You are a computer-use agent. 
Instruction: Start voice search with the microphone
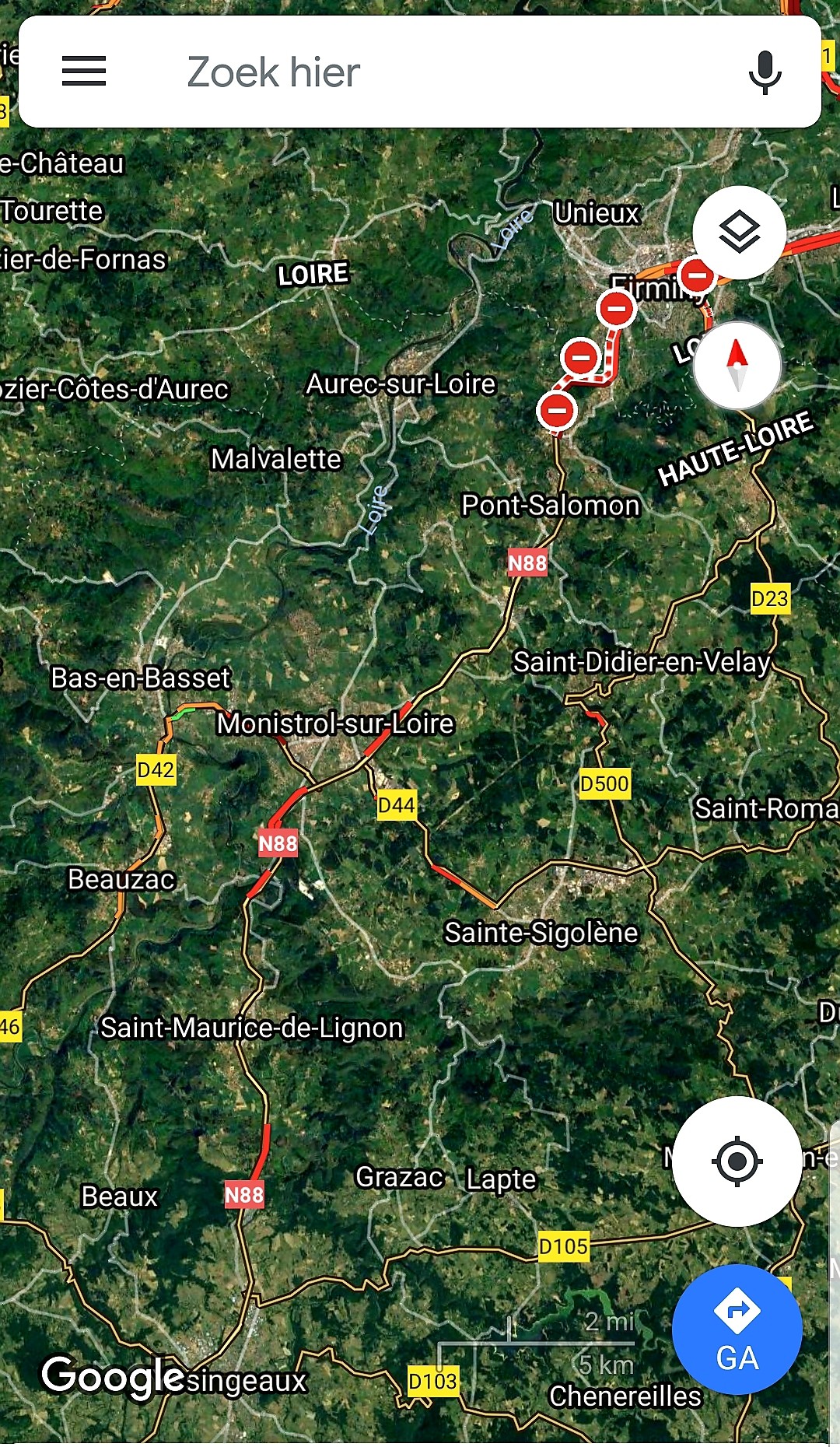765,72
